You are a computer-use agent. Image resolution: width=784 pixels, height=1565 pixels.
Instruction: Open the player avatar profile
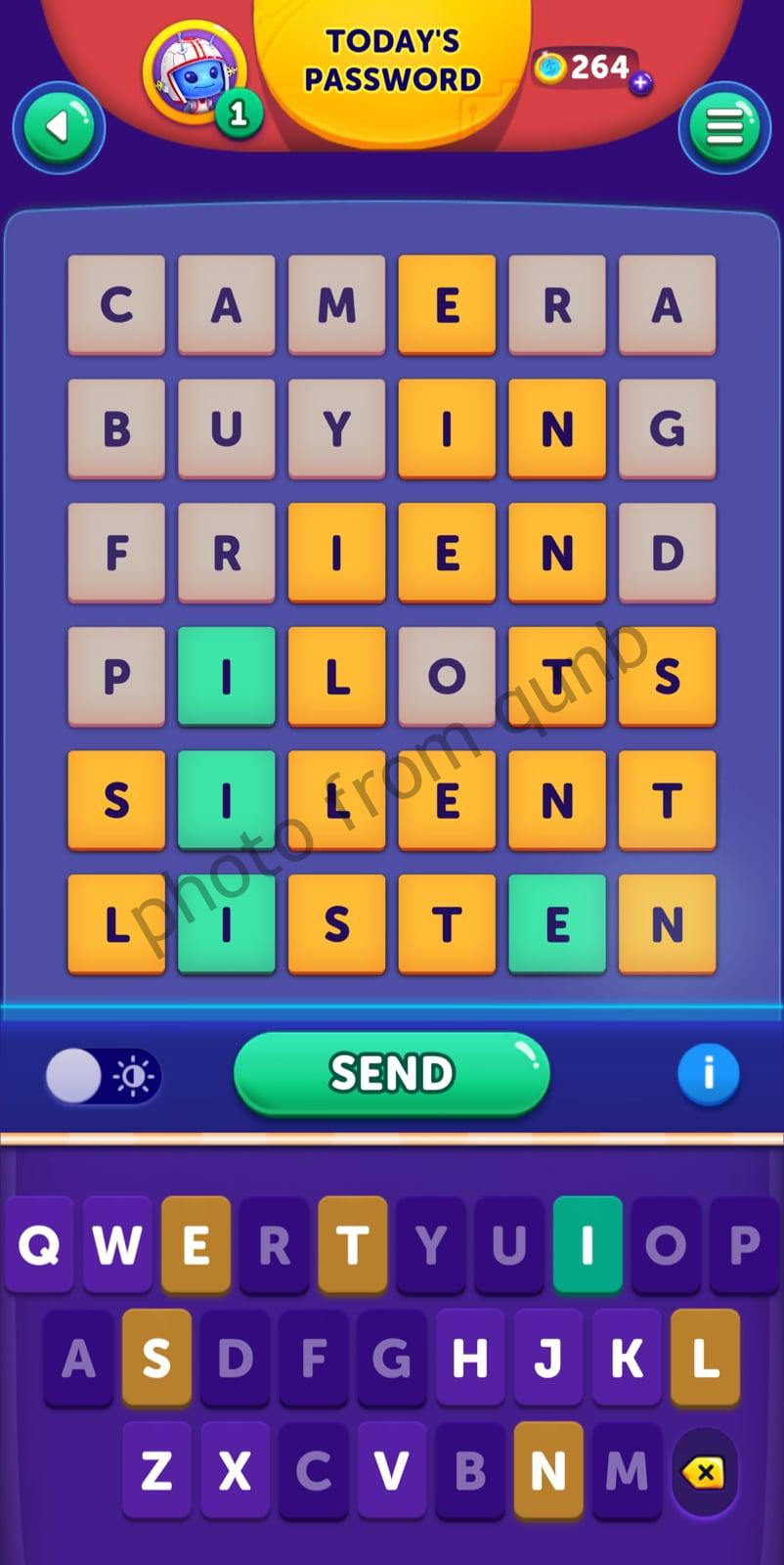pyautogui.click(x=194, y=74)
